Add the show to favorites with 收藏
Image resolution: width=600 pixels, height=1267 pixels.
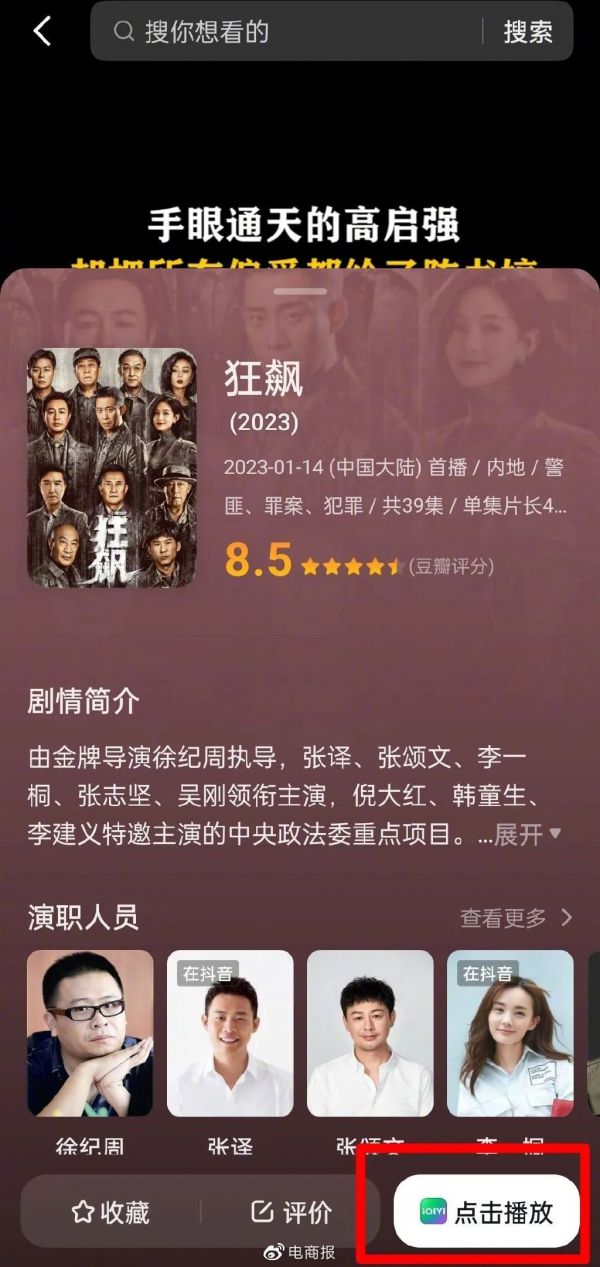coord(111,1213)
